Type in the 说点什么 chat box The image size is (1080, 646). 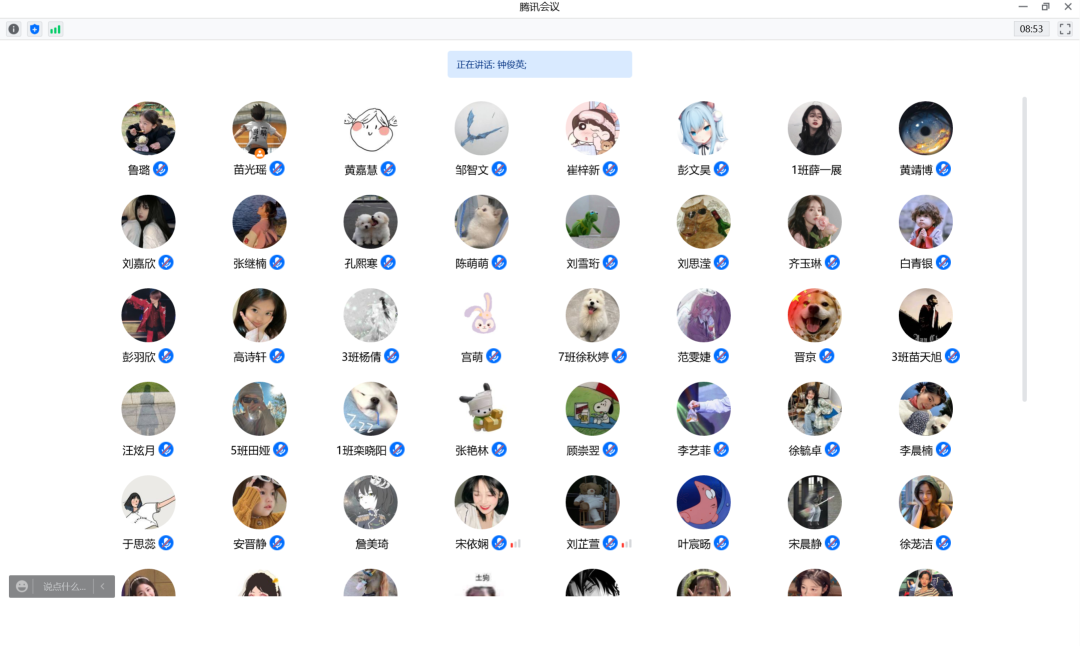(x=64, y=587)
